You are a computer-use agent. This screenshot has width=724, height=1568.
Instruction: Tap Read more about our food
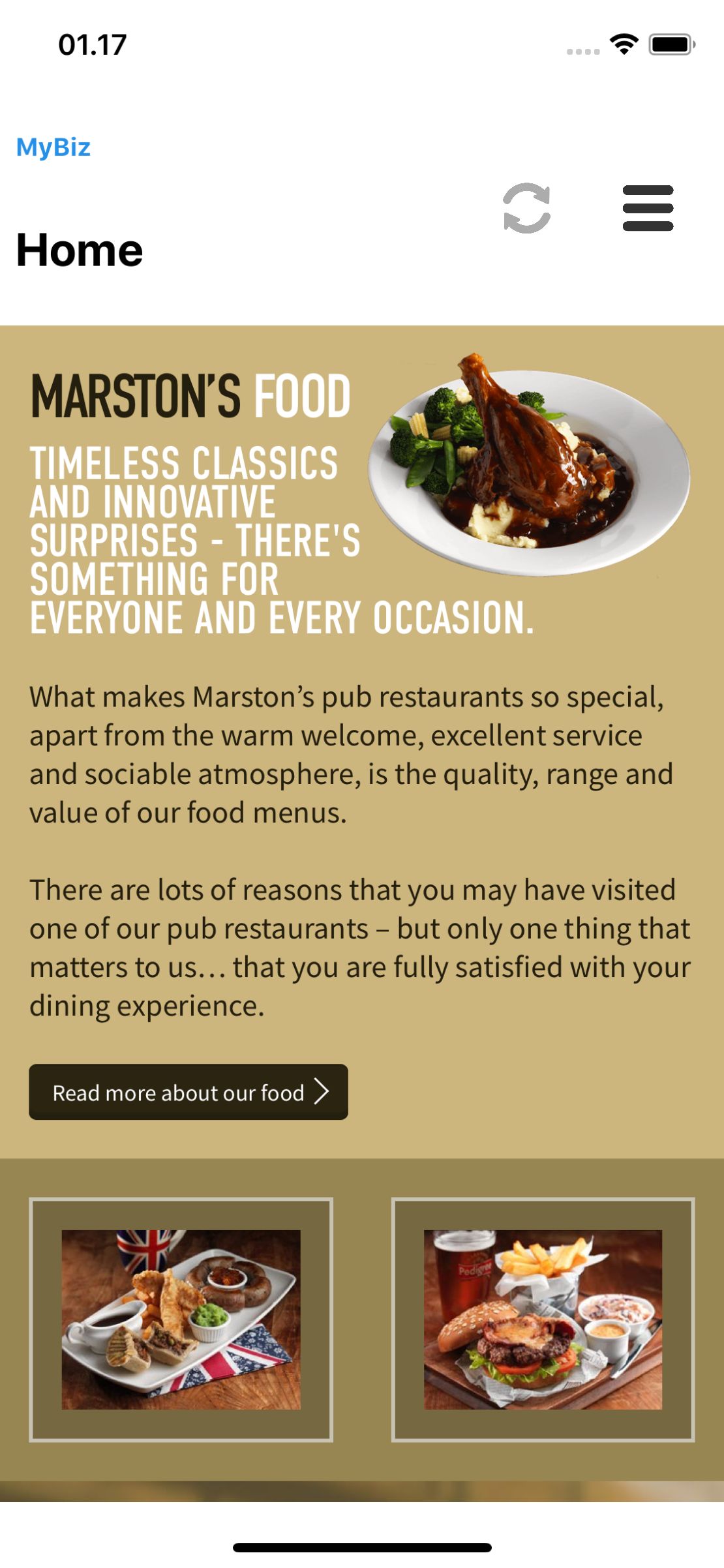189,1092
